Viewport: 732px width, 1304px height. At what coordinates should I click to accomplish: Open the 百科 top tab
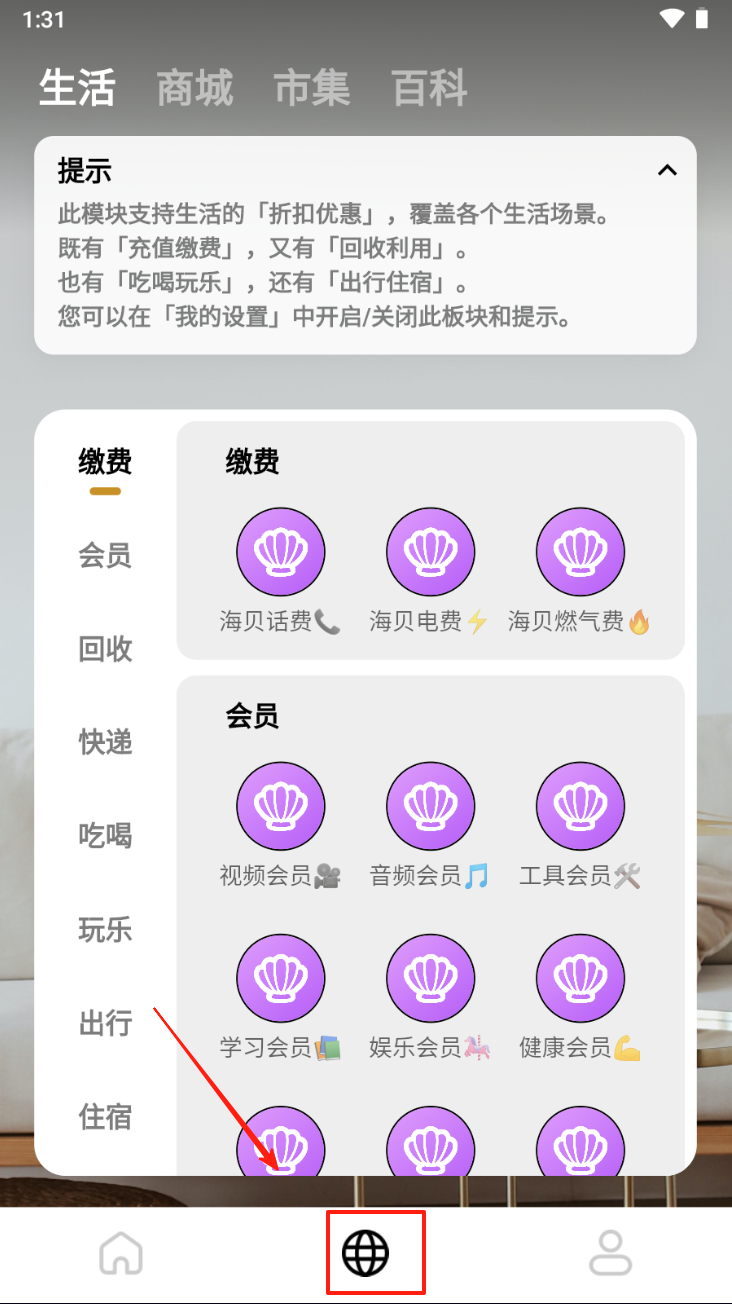[429, 88]
